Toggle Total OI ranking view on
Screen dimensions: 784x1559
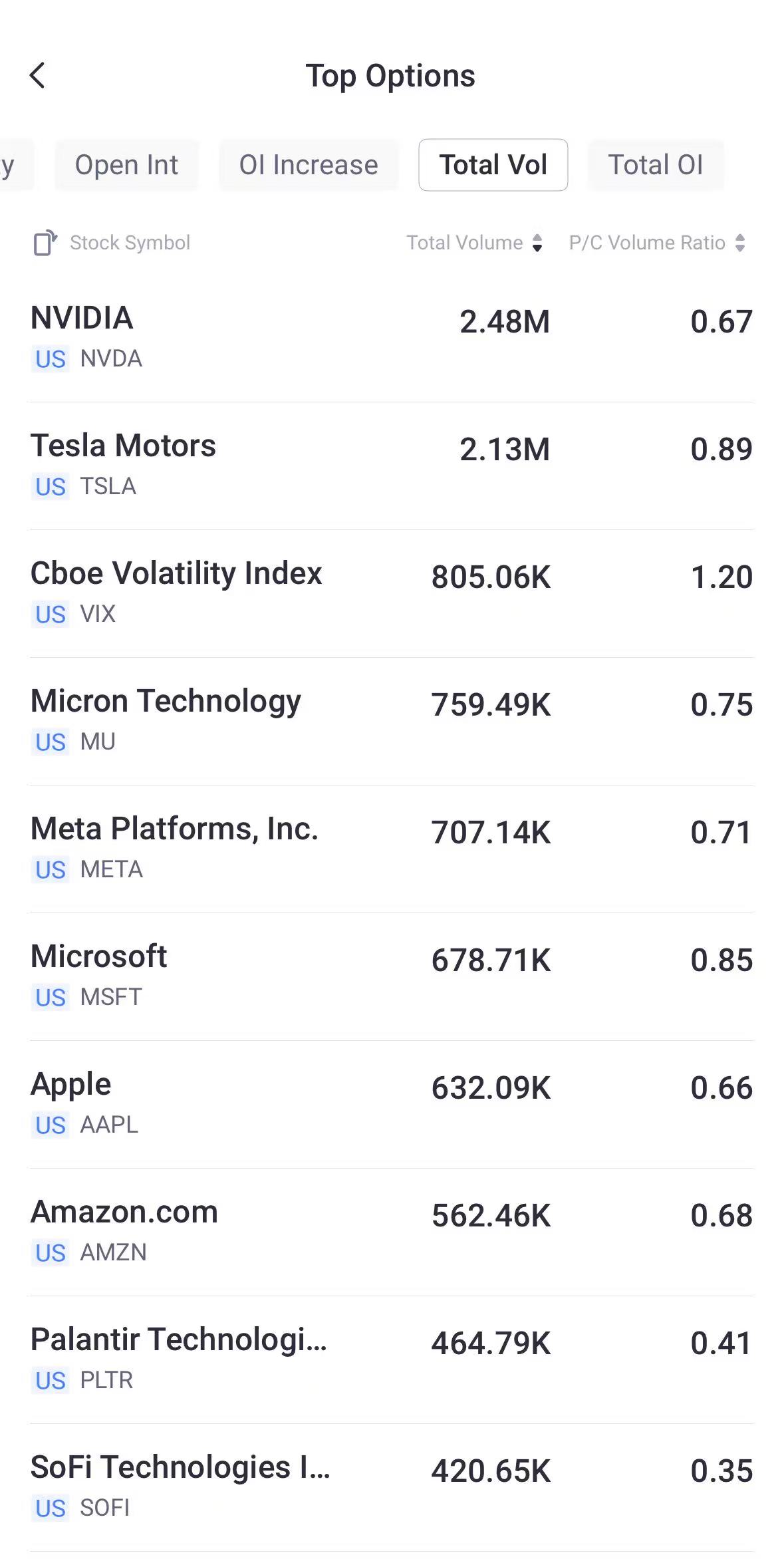656,164
